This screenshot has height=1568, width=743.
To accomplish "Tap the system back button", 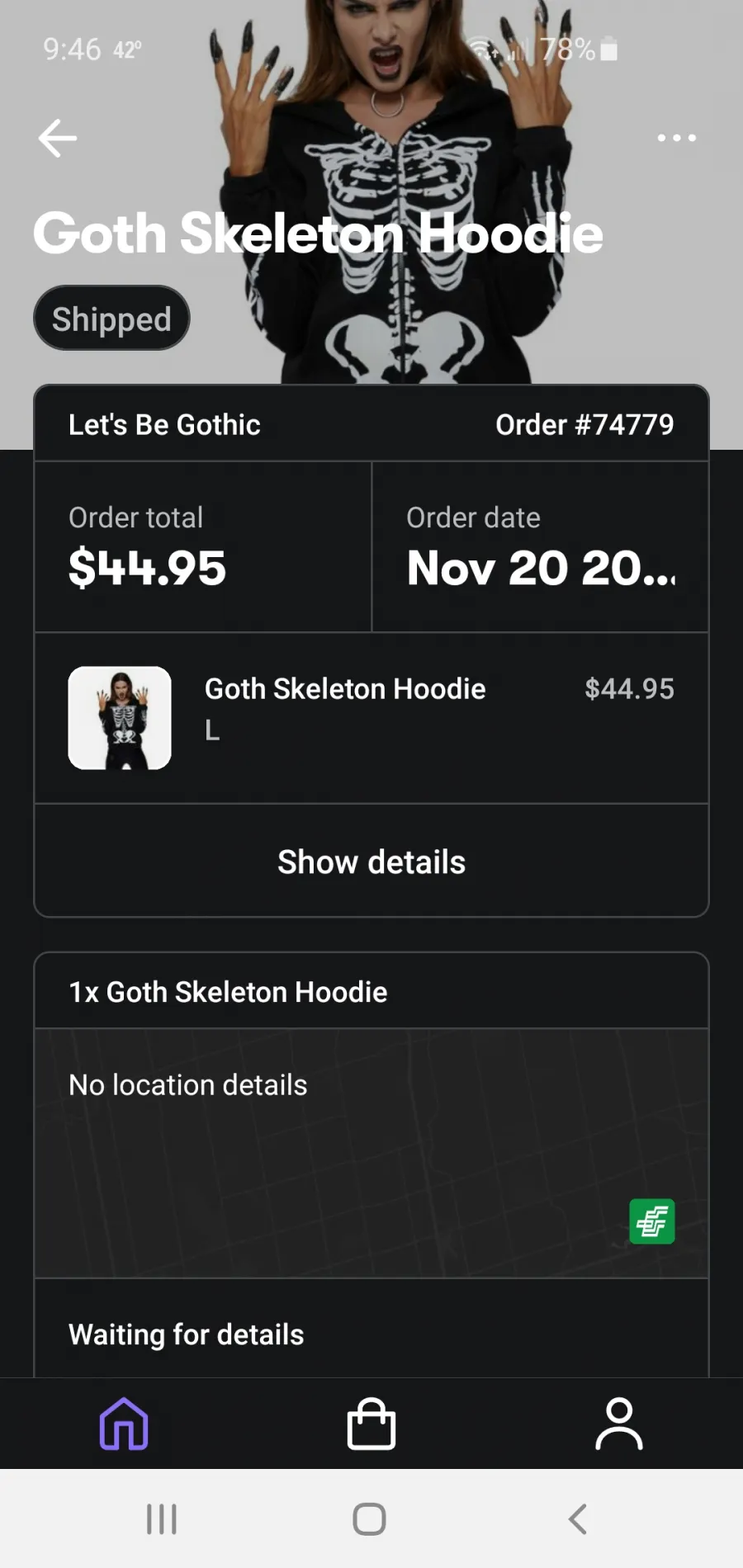I will coord(578,1518).
